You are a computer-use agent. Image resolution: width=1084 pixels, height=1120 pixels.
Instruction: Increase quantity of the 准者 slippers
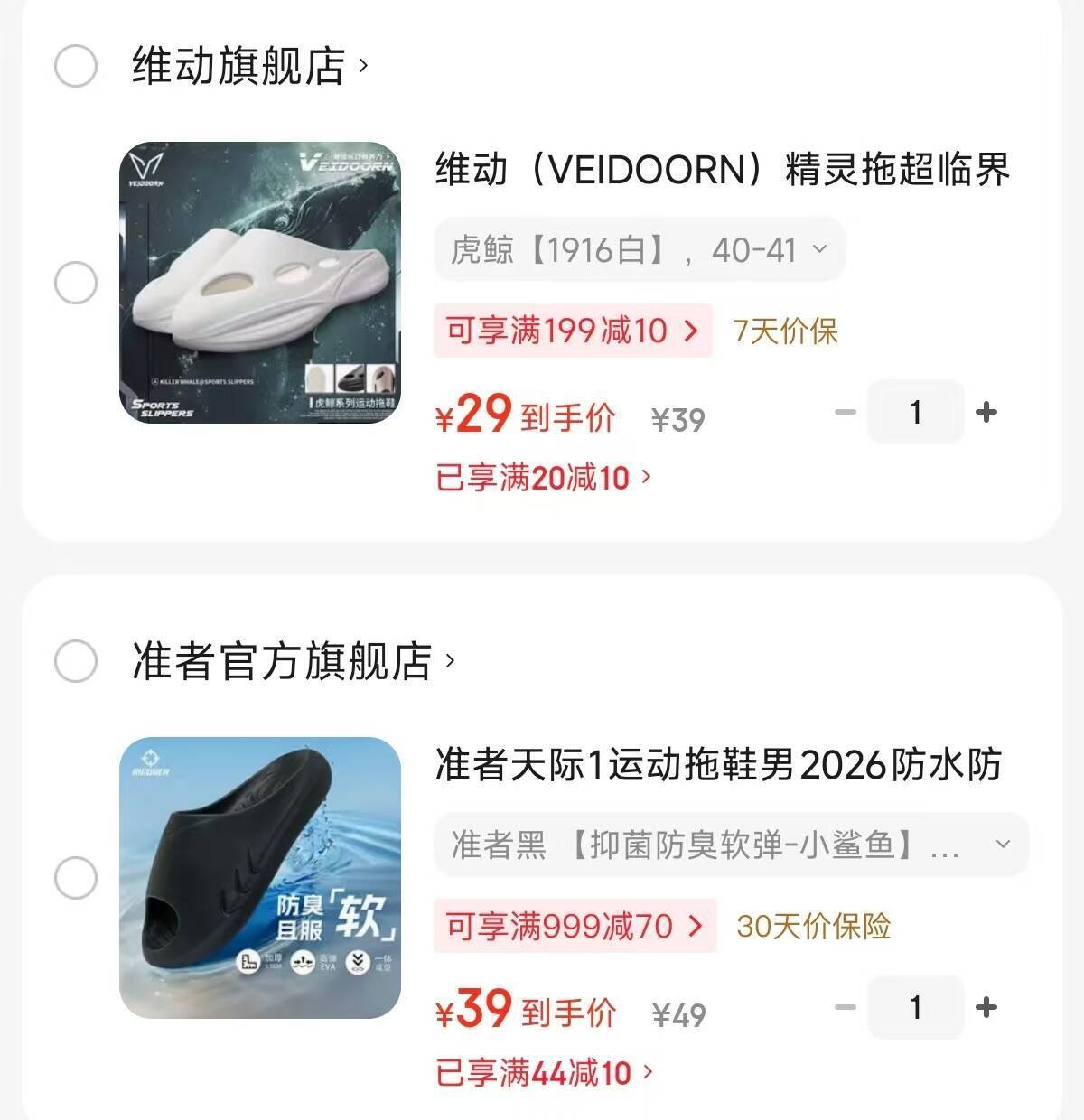[x=986, y=1007]
